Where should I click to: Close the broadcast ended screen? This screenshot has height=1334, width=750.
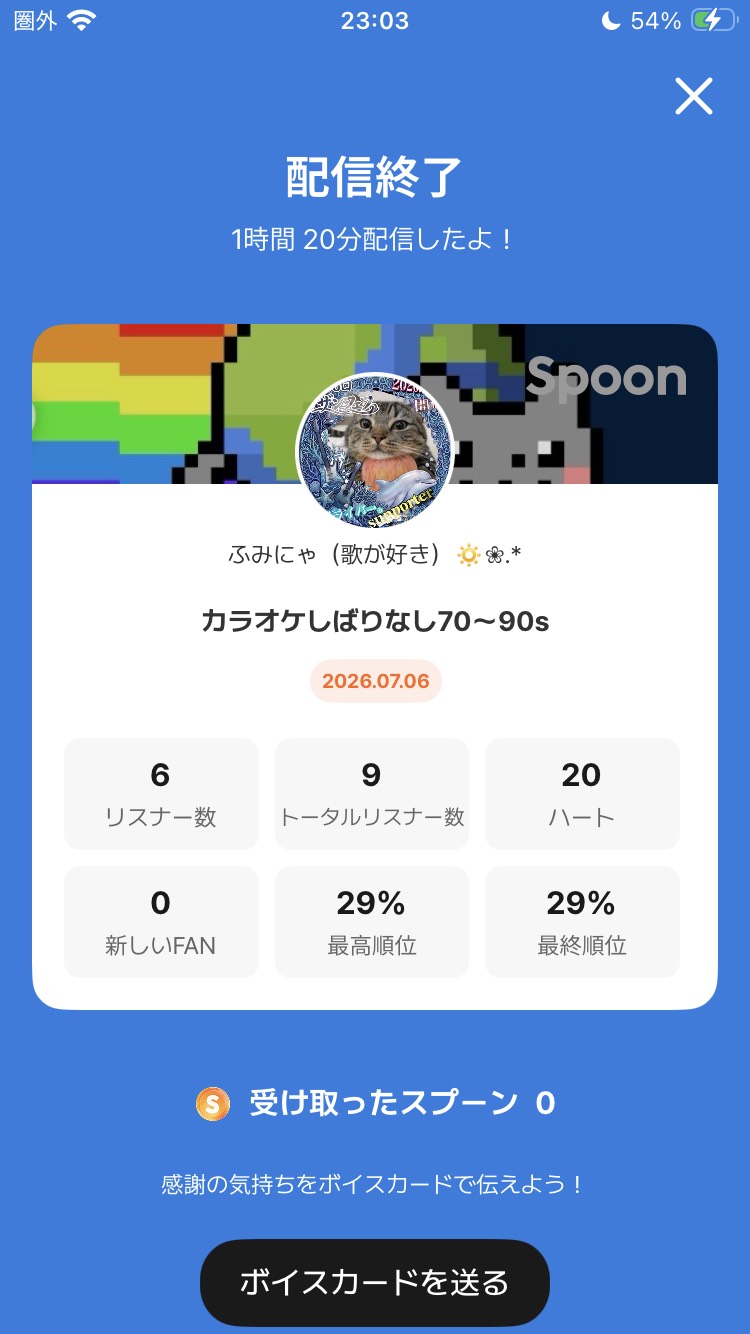coord(693,96)
